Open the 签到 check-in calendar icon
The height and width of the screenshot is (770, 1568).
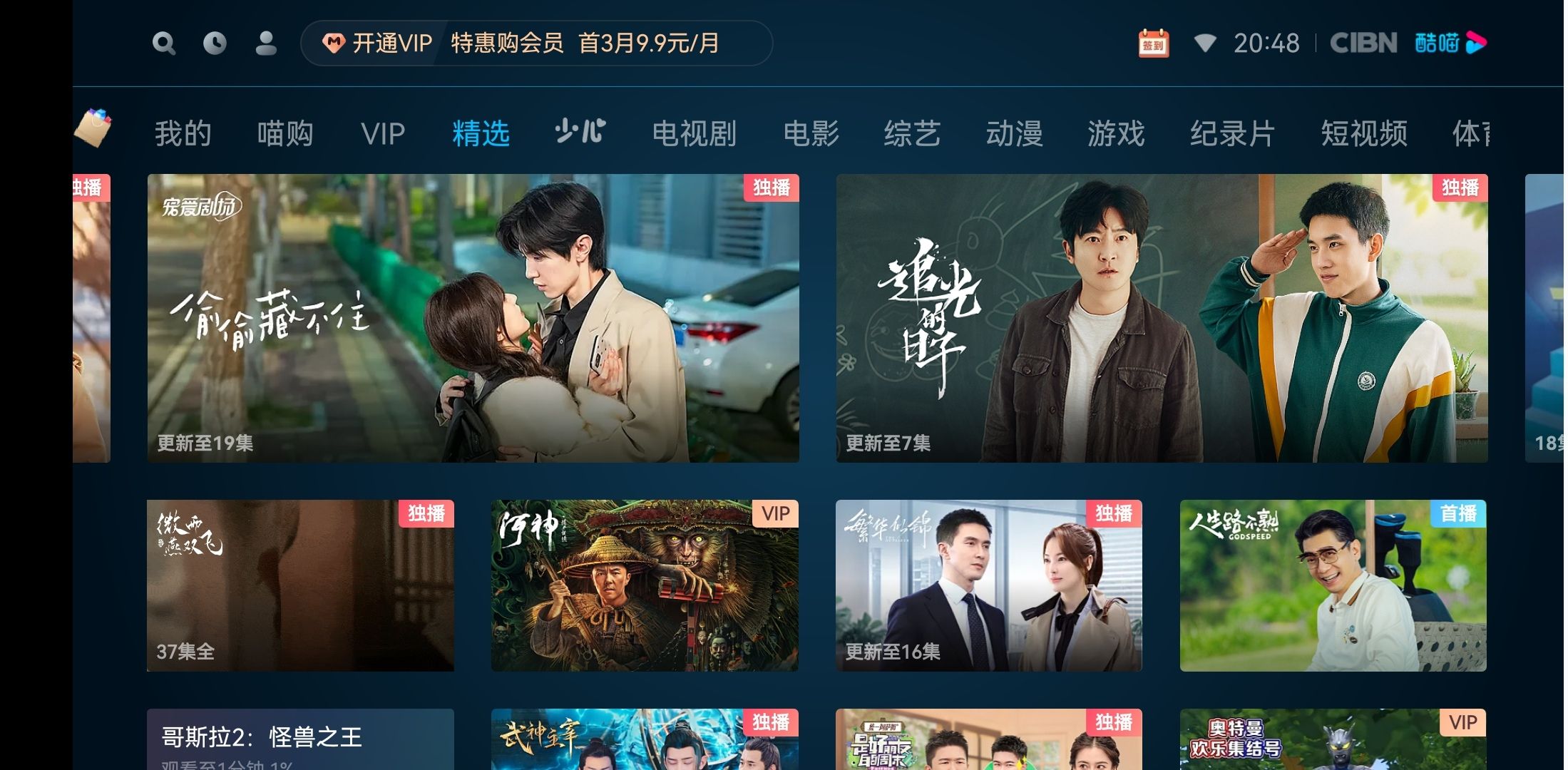click(x=1153, y=43)
